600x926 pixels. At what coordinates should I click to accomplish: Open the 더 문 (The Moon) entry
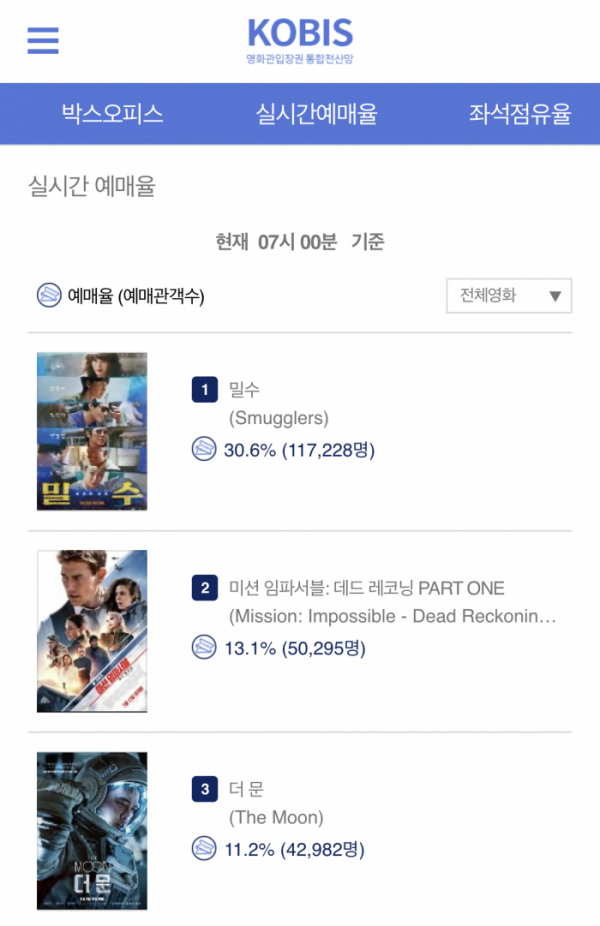pos(246,789)
